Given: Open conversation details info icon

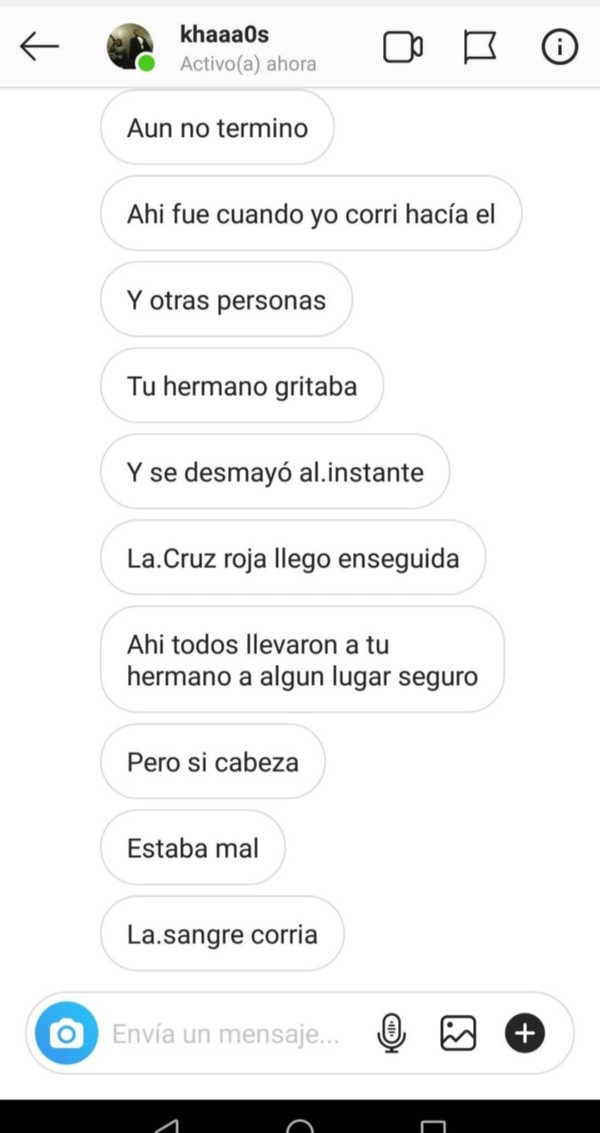Looking at the screenshot, I should (x=559, y=47).
